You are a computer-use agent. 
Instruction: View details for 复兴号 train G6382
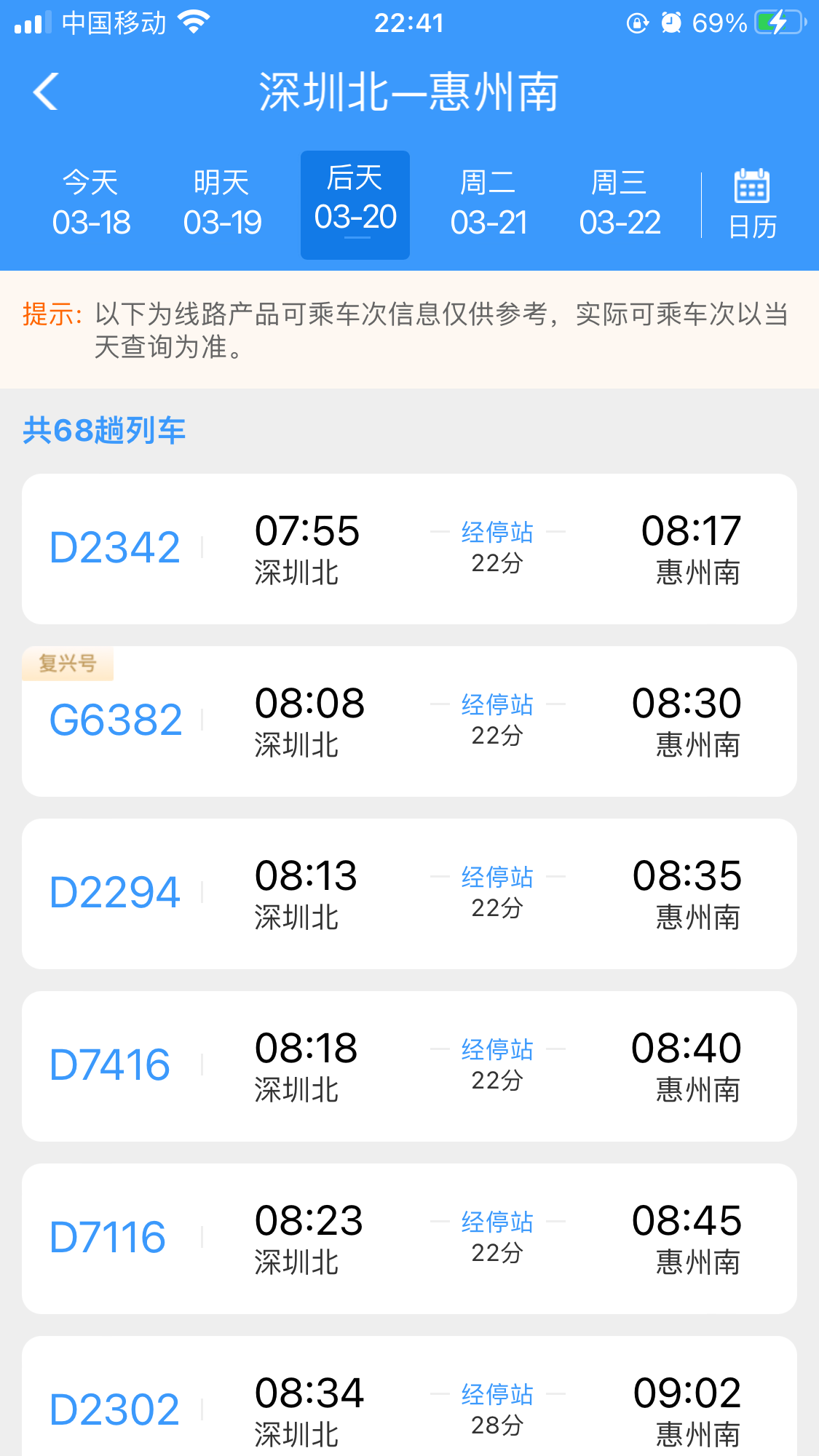(x=409, y=721)
